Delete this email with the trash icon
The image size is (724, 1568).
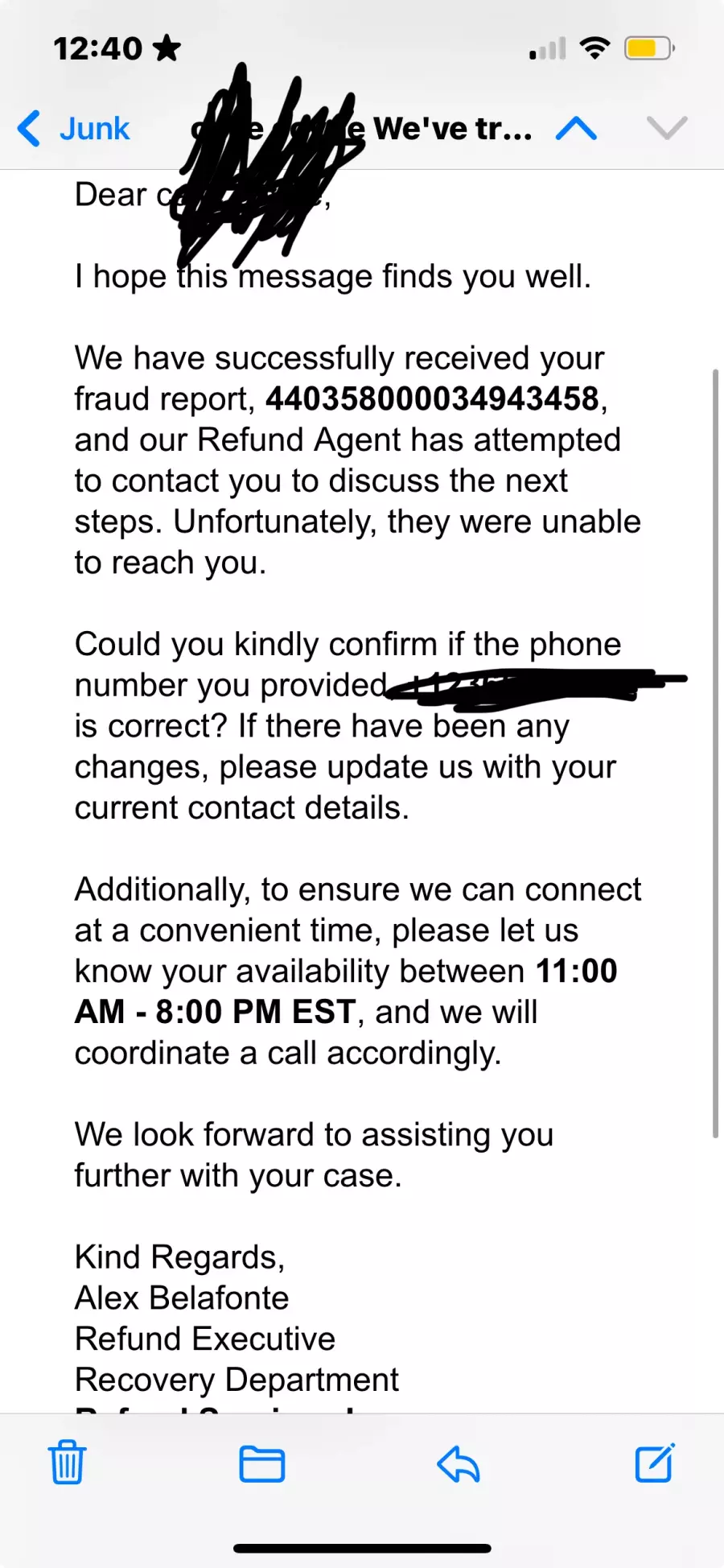pos(68,1463)
